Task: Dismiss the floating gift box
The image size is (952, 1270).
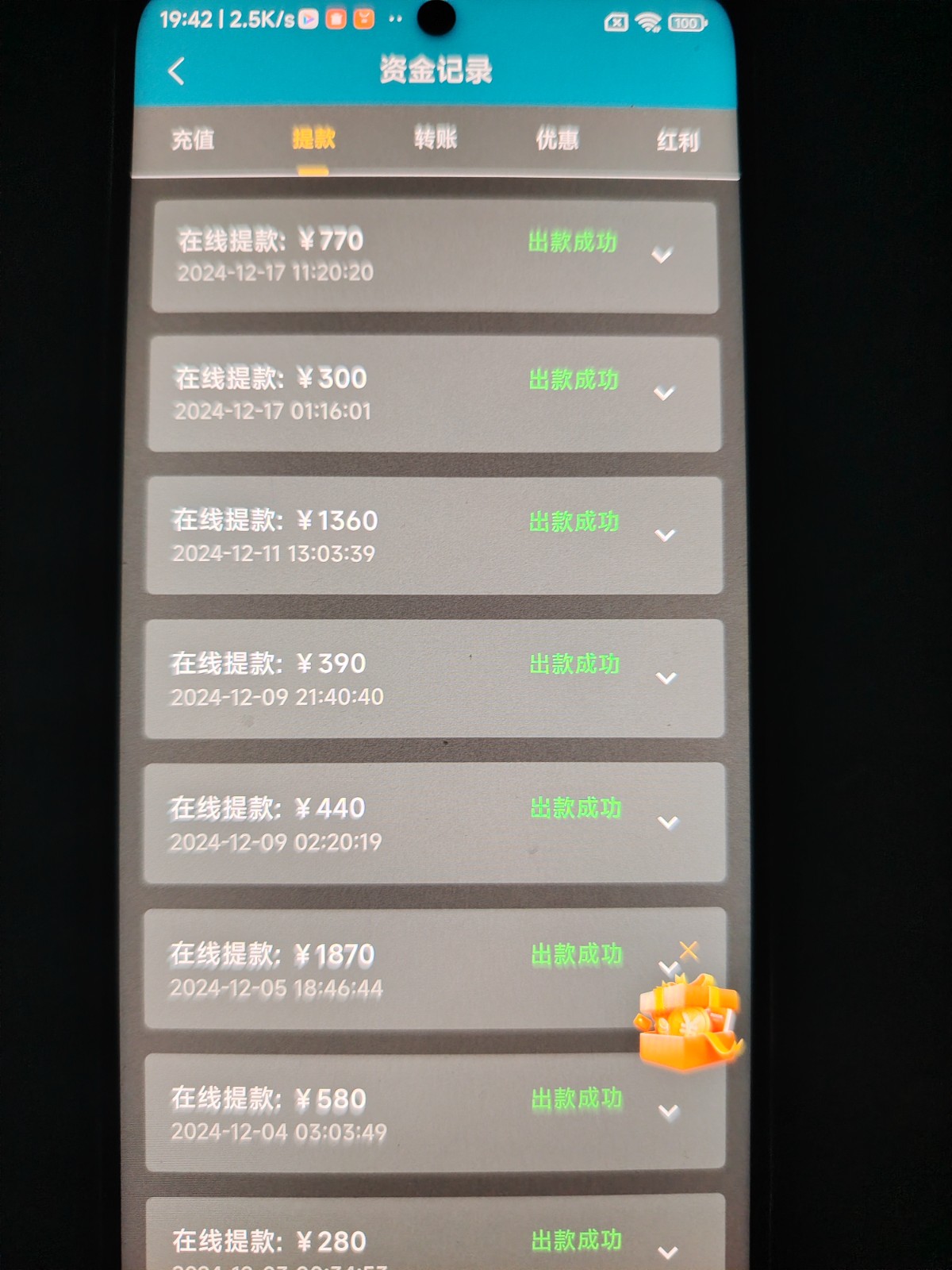Action: (x=689, y=950)
